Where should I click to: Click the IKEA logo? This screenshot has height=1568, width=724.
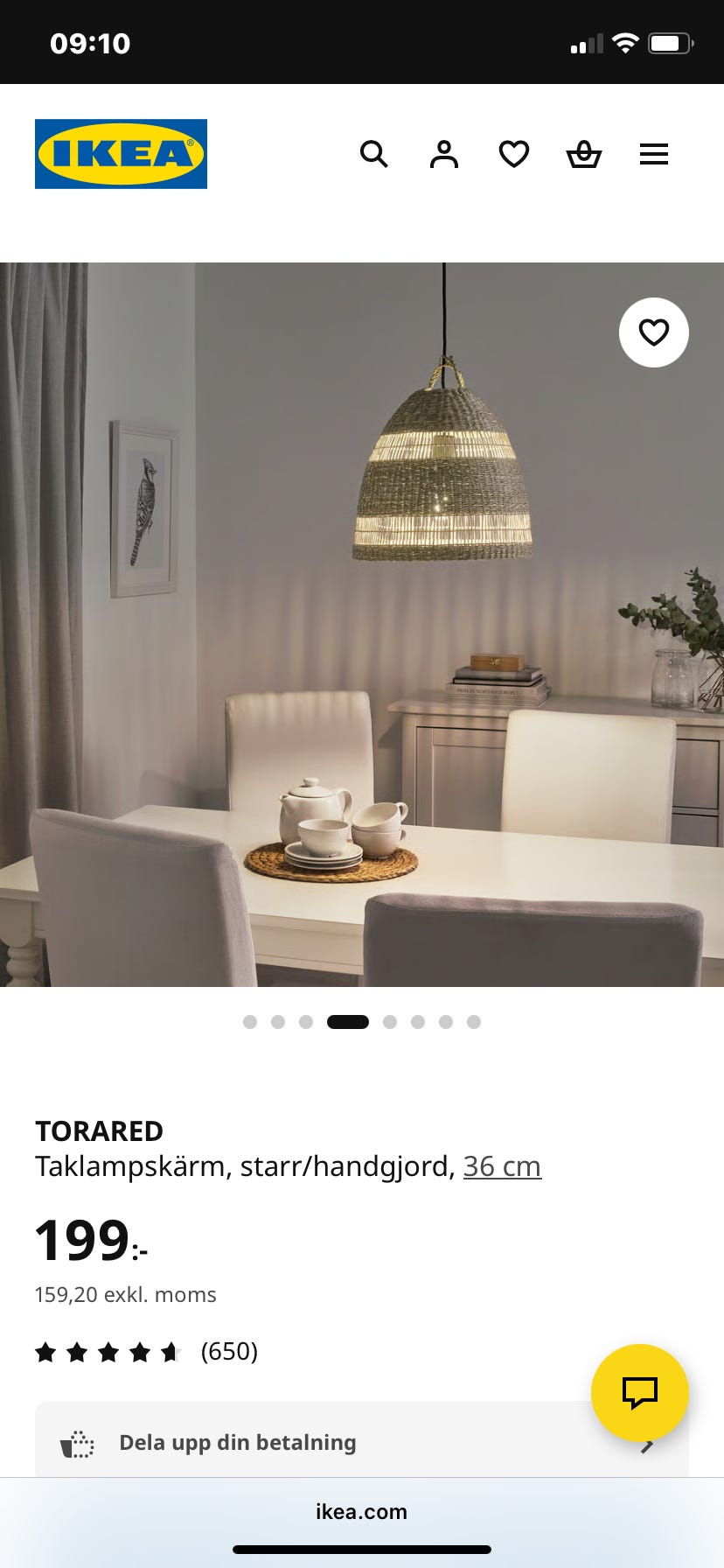click(x=121, y=153)
